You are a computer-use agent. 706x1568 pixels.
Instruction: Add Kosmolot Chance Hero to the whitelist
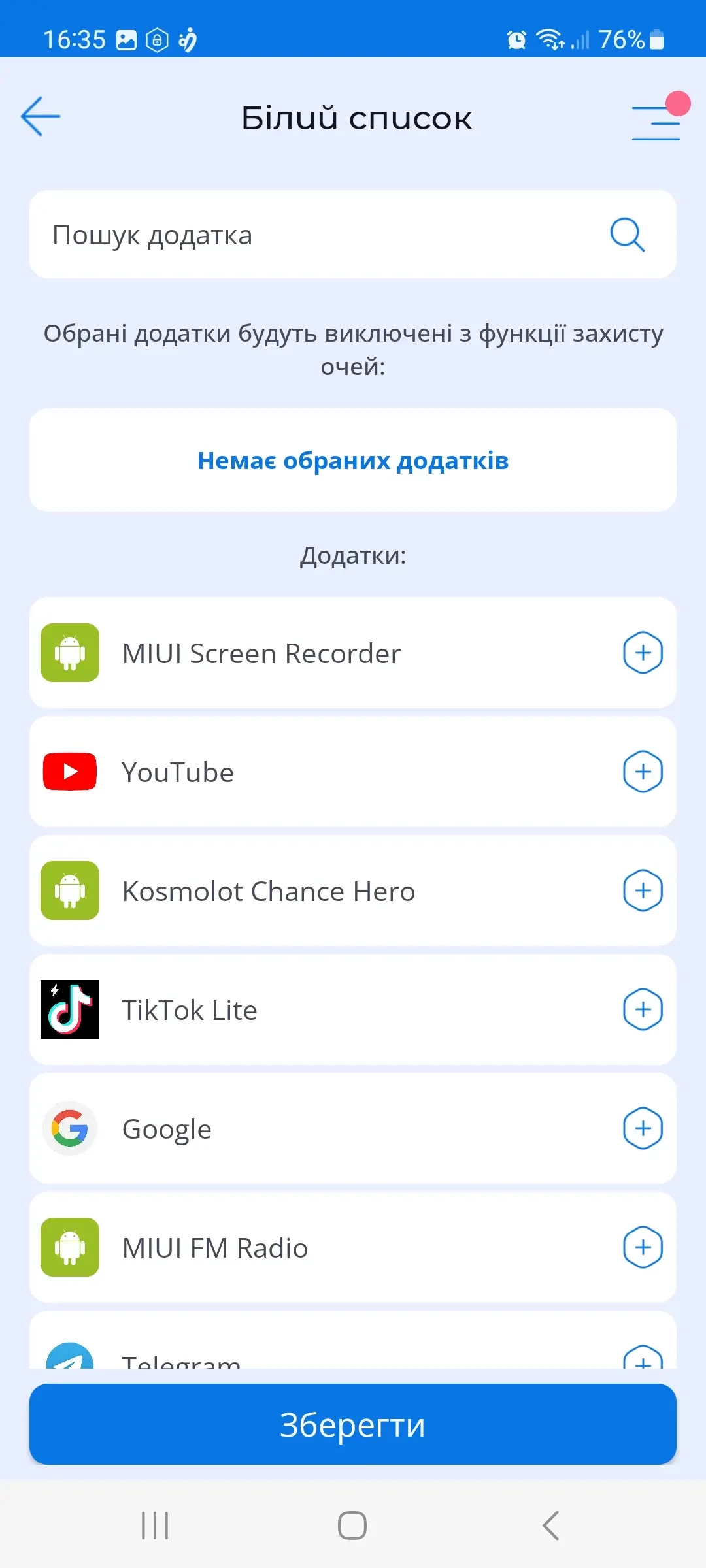tap(643, 890)
